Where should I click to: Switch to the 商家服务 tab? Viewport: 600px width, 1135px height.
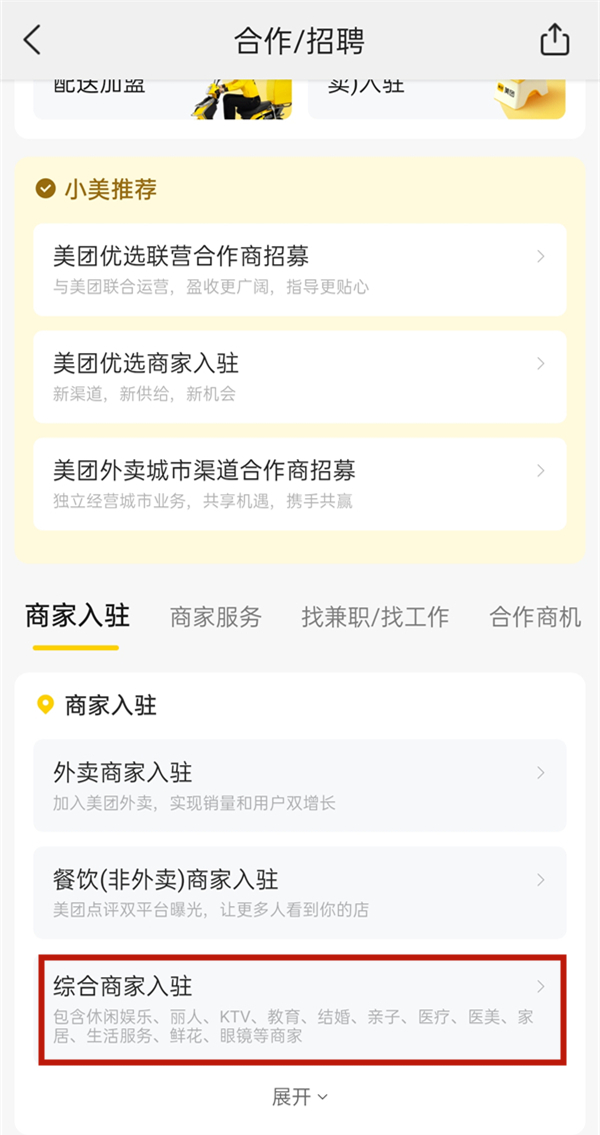215,617
